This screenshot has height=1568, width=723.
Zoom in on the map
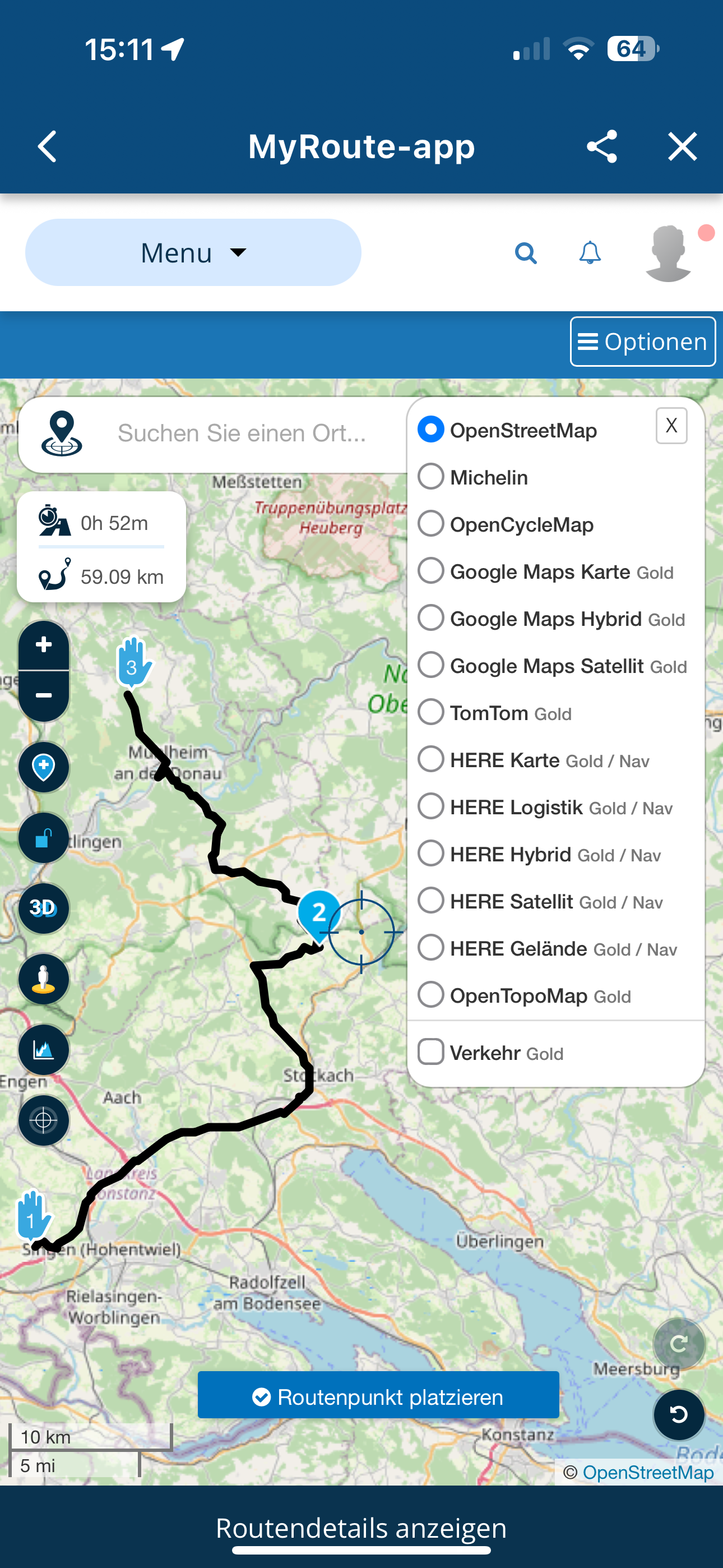tap(44, 644)
